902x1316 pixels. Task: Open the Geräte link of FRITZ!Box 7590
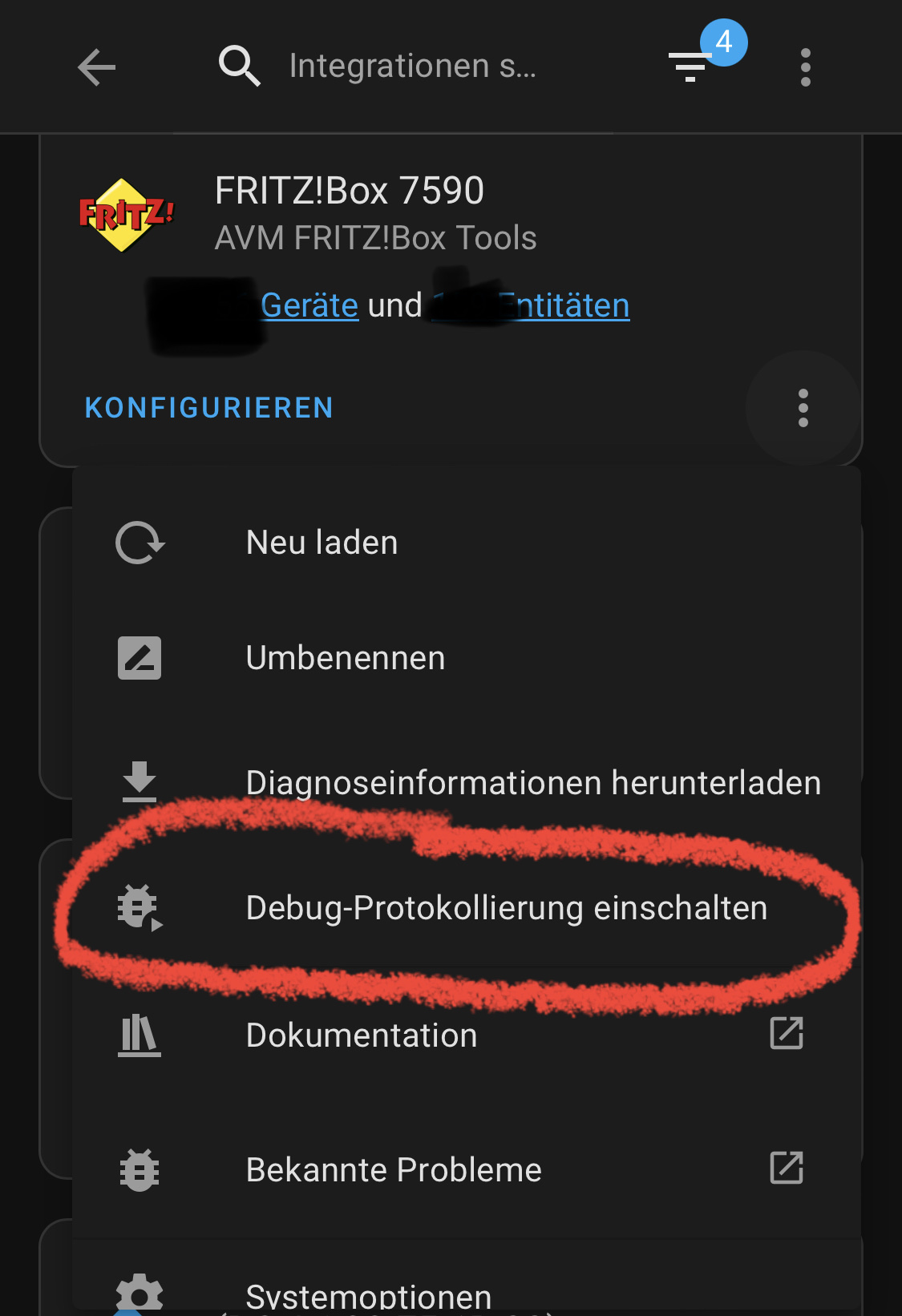click(309, 305)
